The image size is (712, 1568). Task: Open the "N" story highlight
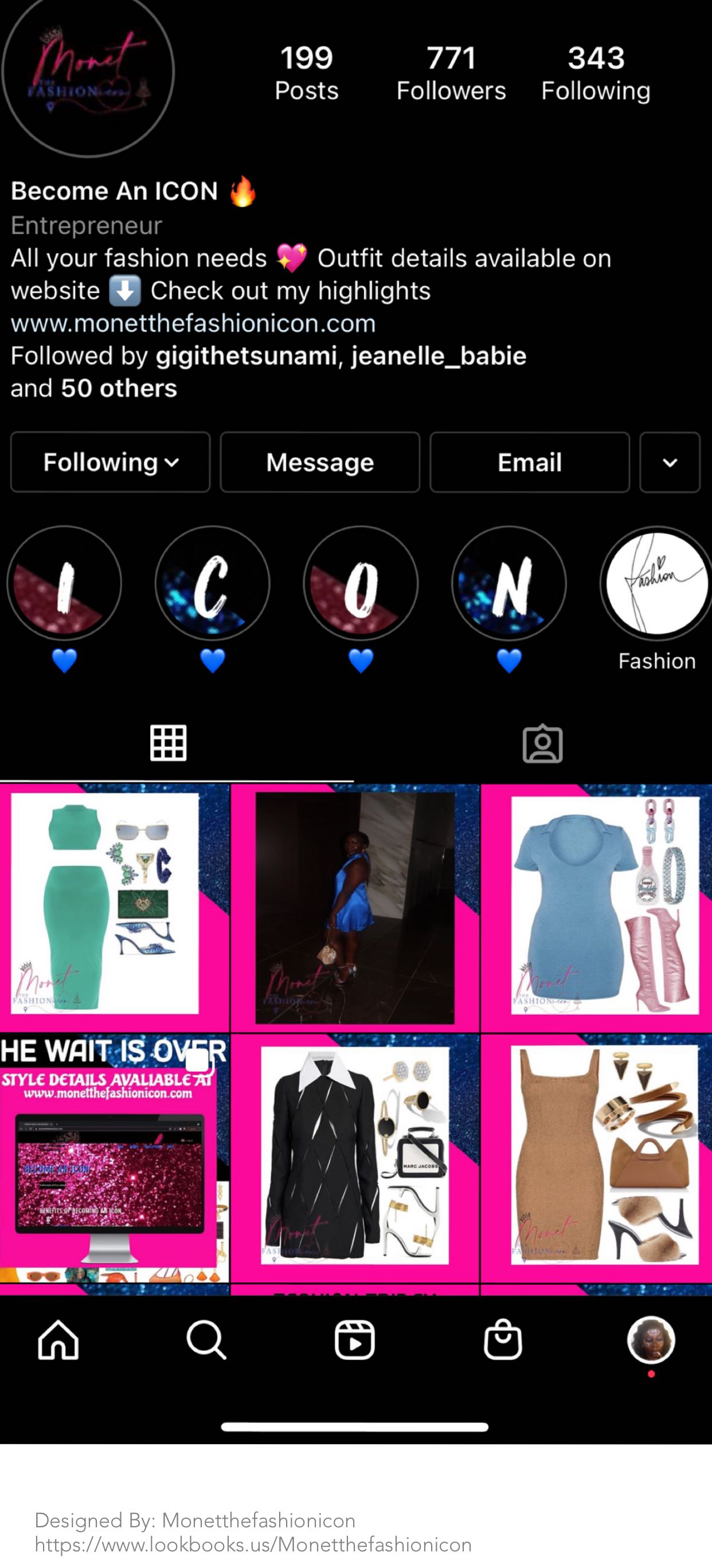509,583
